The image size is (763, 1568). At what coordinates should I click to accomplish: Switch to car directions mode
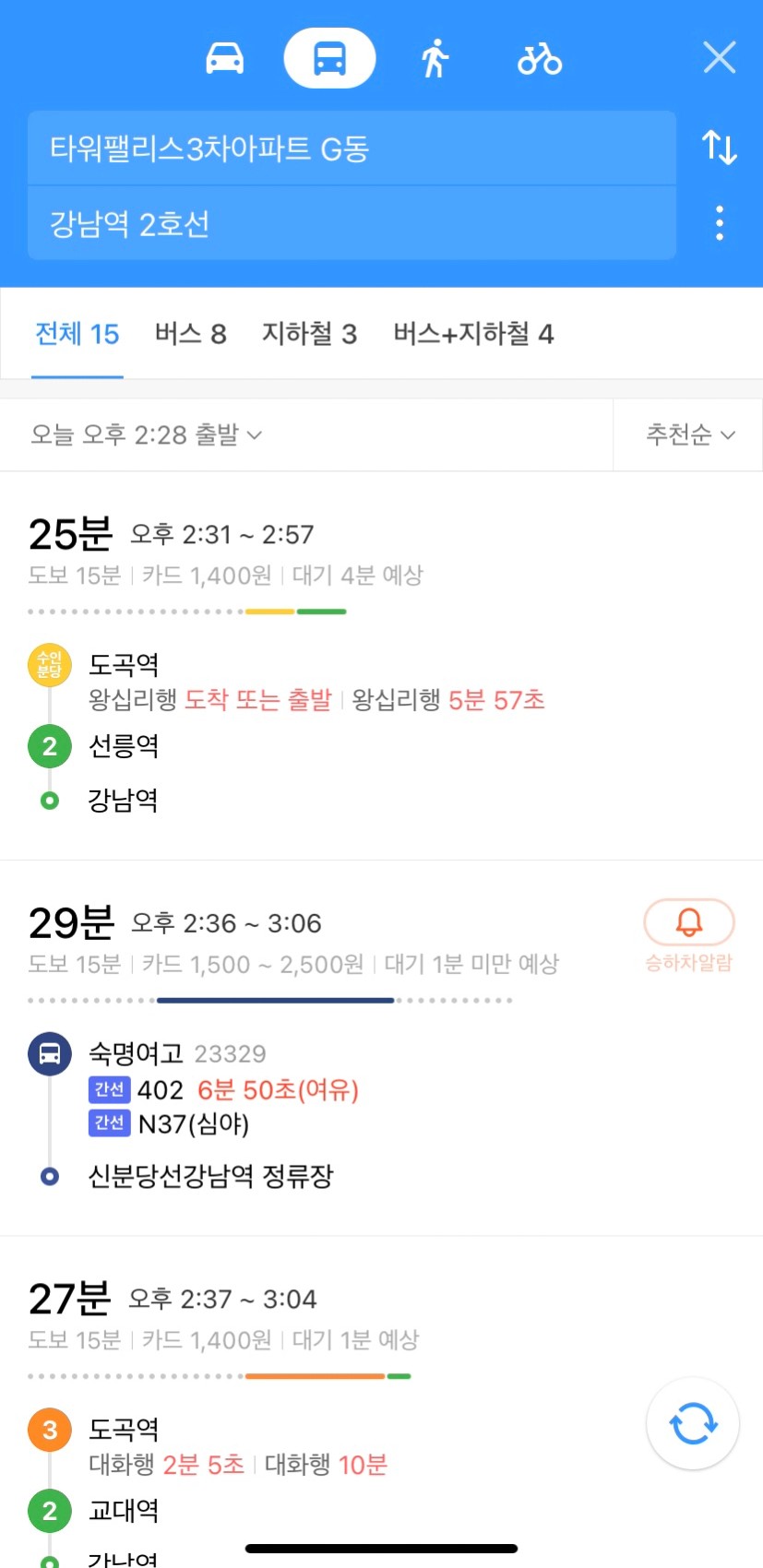coord(224,58)
